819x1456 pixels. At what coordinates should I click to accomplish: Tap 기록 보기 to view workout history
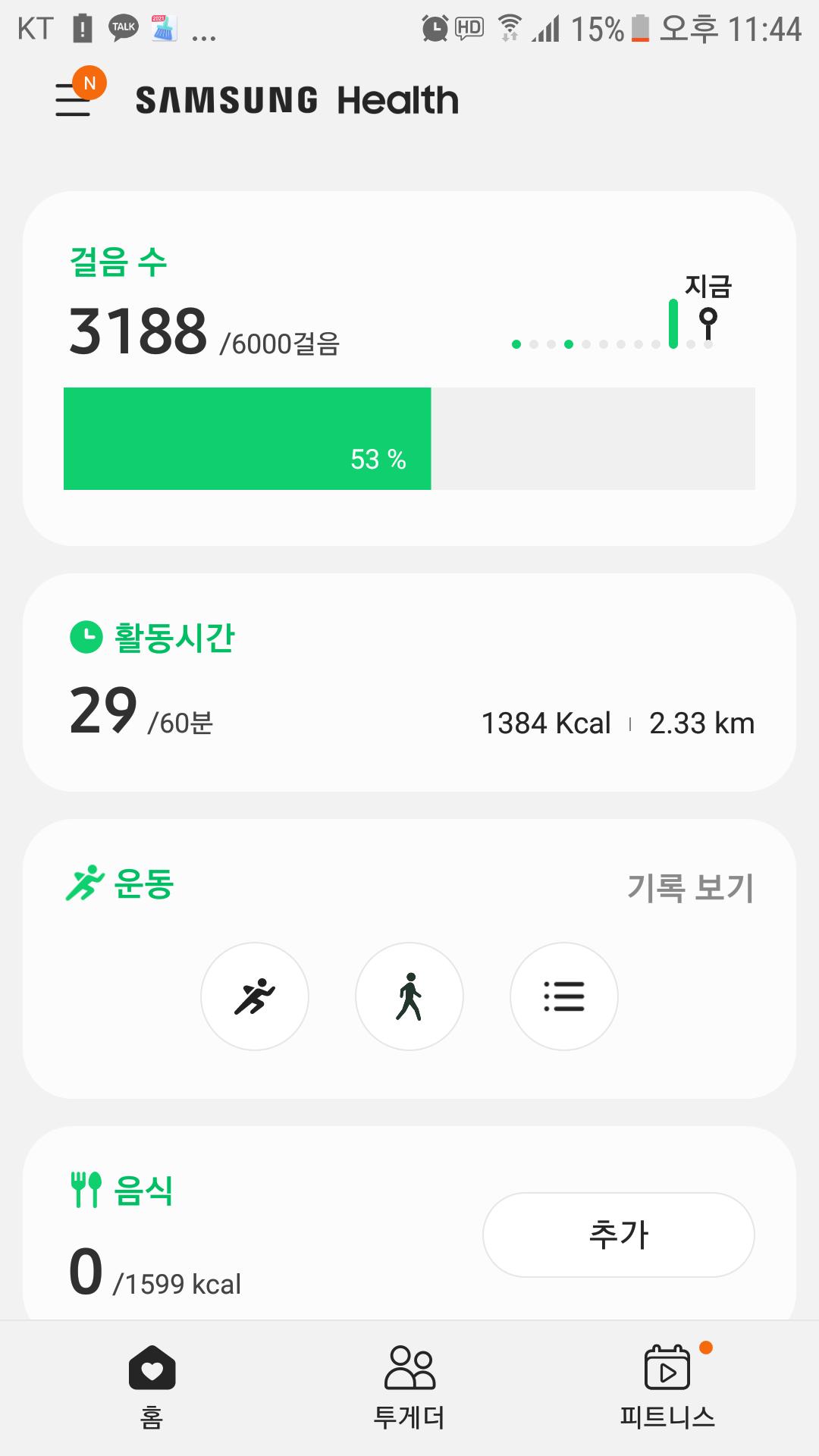690,887
